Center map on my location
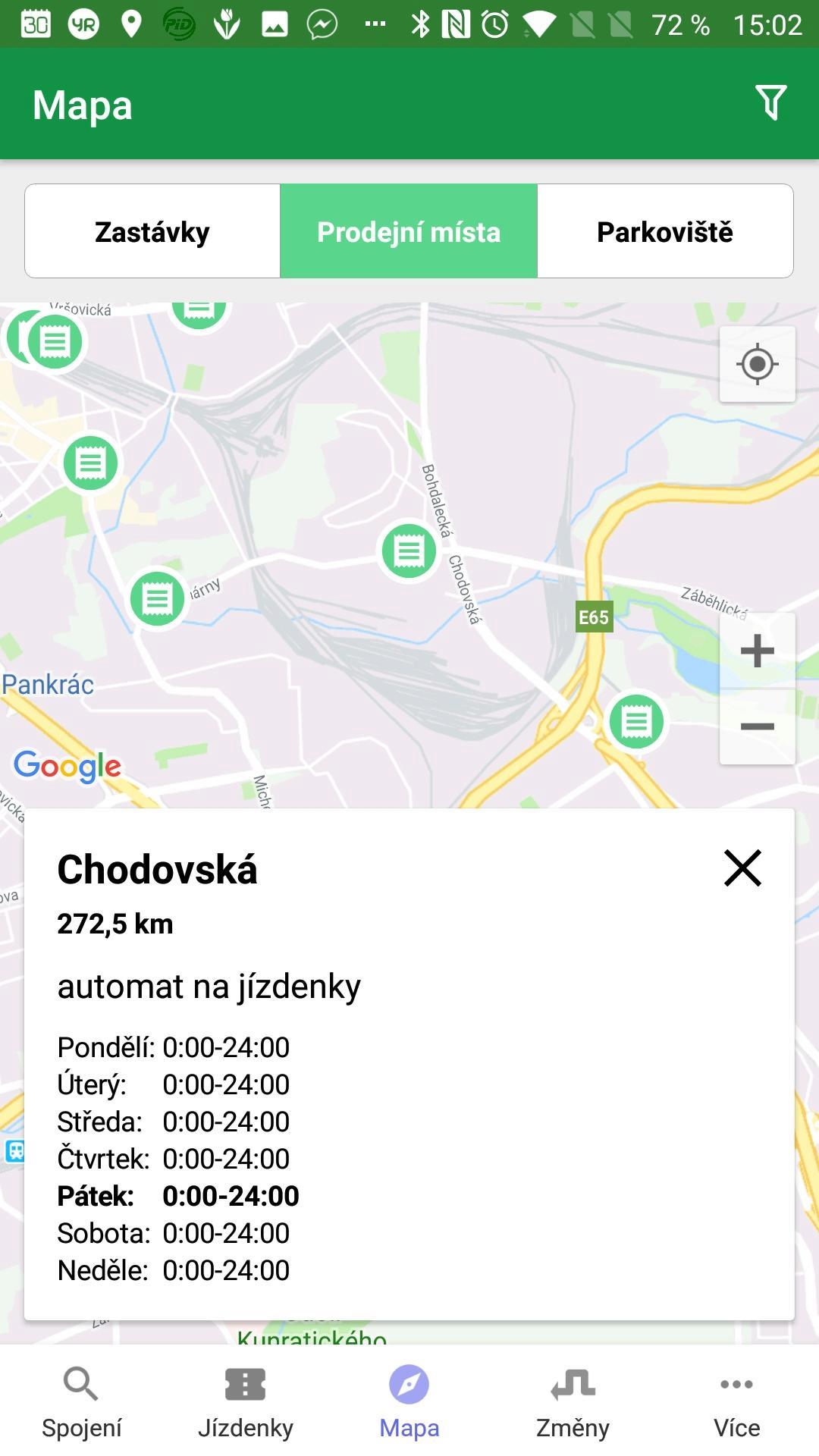The height and width of the screenshot is (1456, 819). 758,364
